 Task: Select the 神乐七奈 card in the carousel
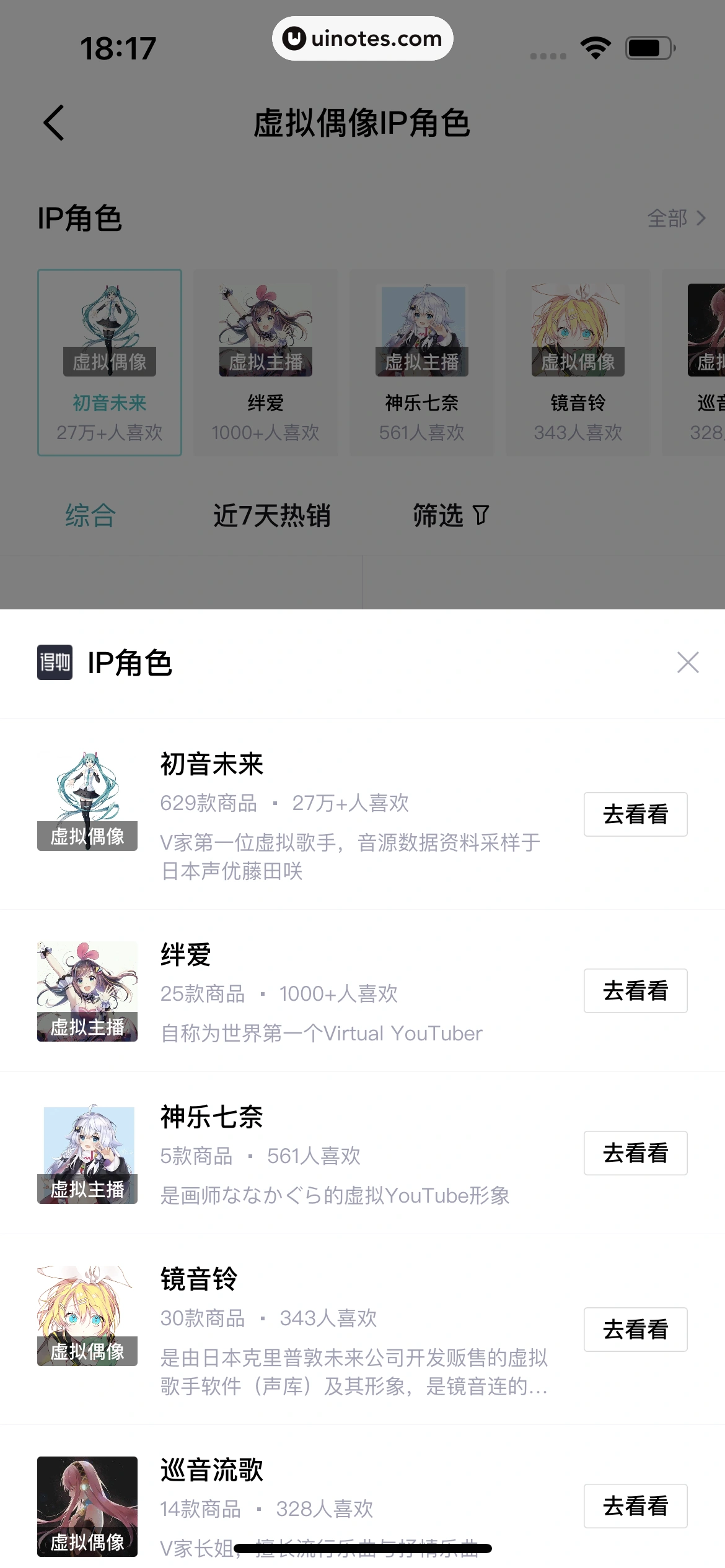tap(422, 362)
